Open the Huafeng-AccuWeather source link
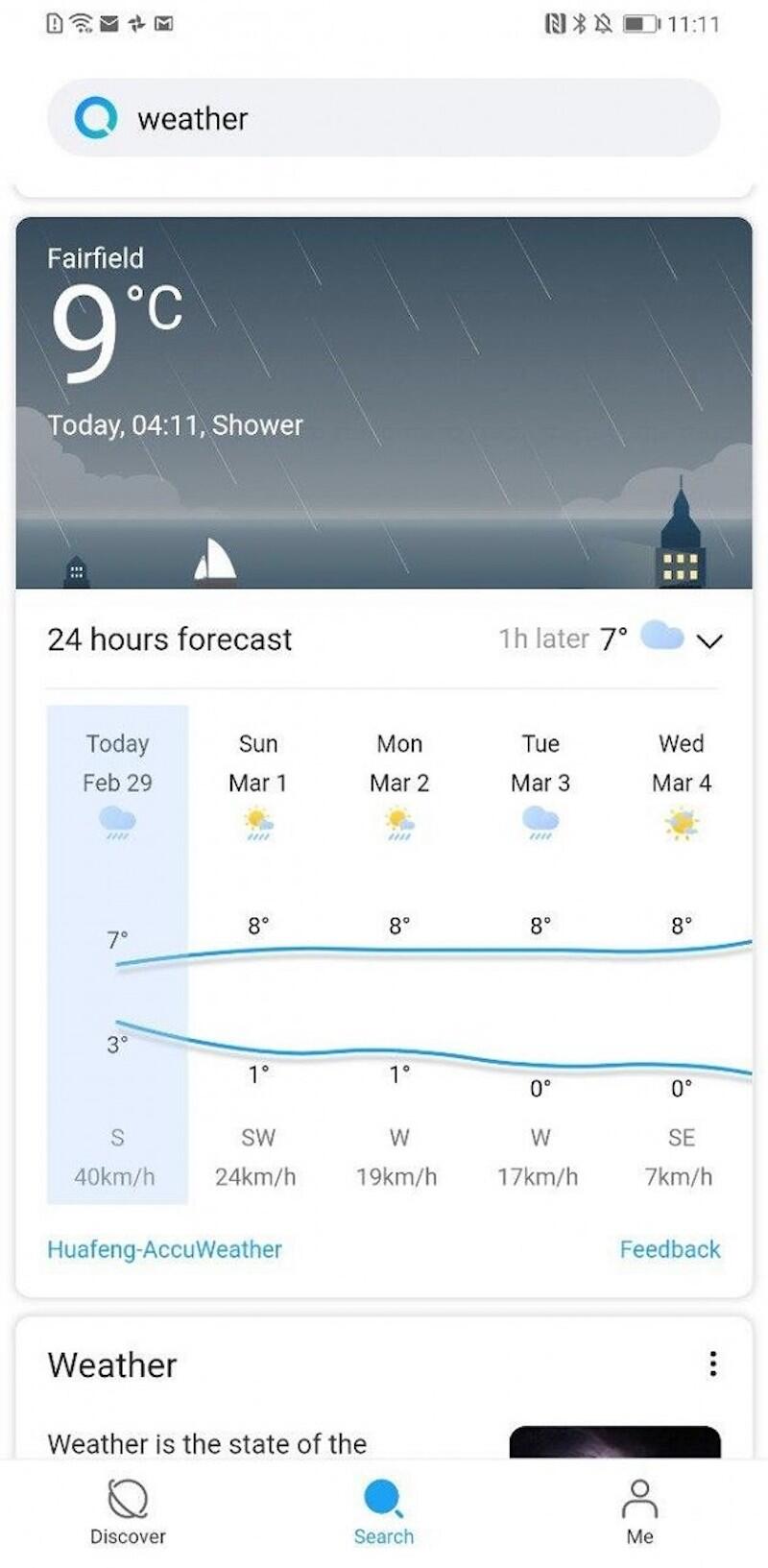This screenshot has width=768, height=1568. click(164, 1249)
